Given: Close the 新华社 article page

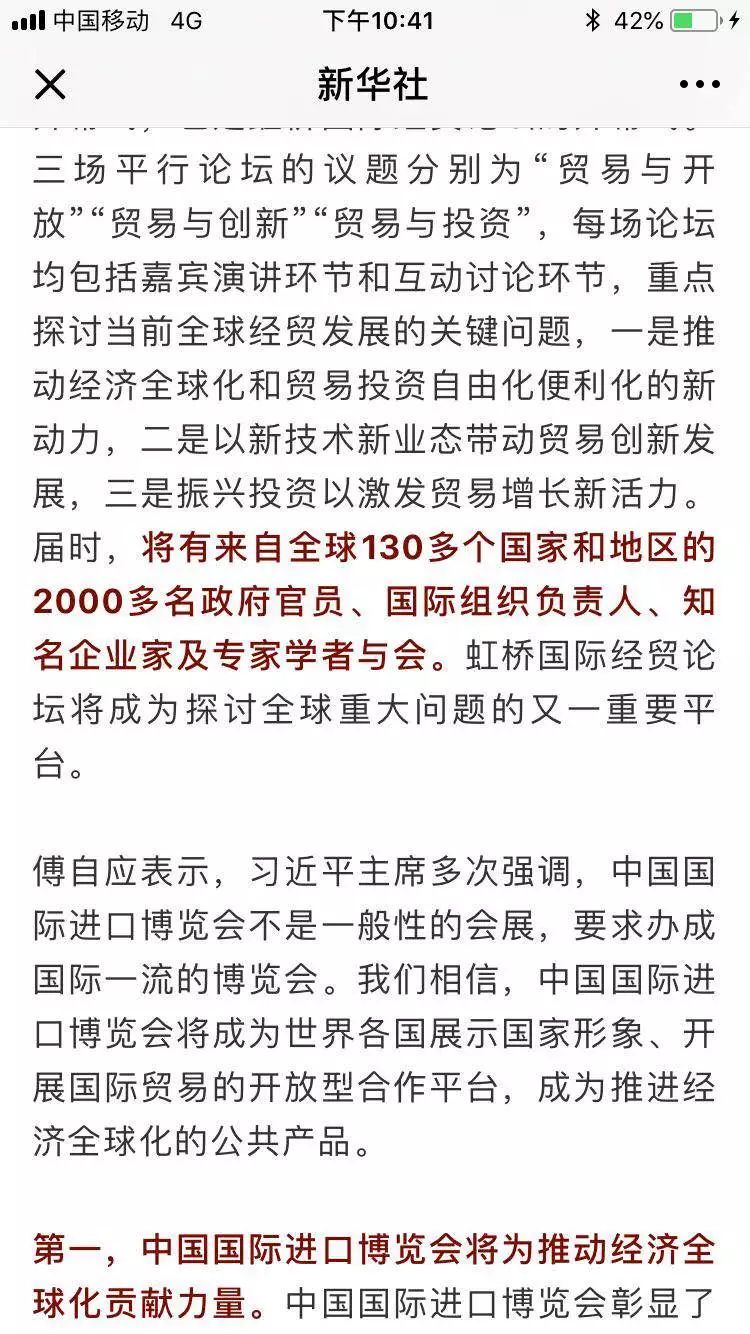Looking at the screenshot, I should (x=50, y=85).
